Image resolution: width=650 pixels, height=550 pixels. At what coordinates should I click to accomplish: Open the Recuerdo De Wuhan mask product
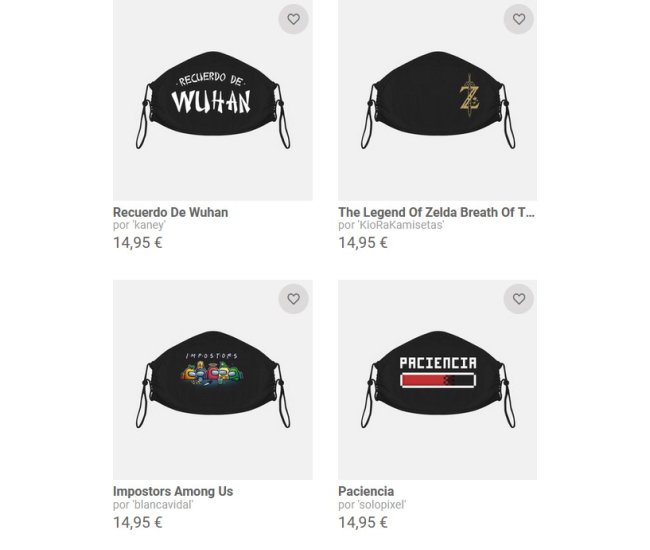point(212,99)
